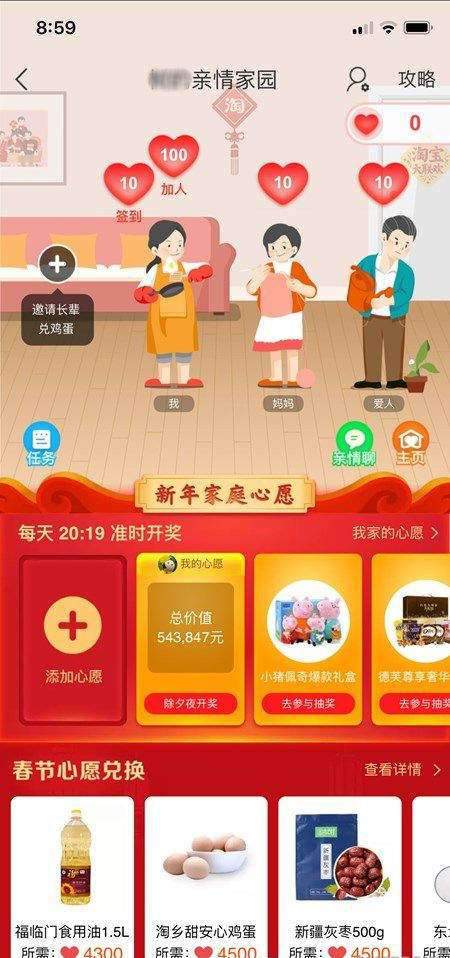Invite an elder via 邀请长辈兑鸡蛋

coord(57,294)
